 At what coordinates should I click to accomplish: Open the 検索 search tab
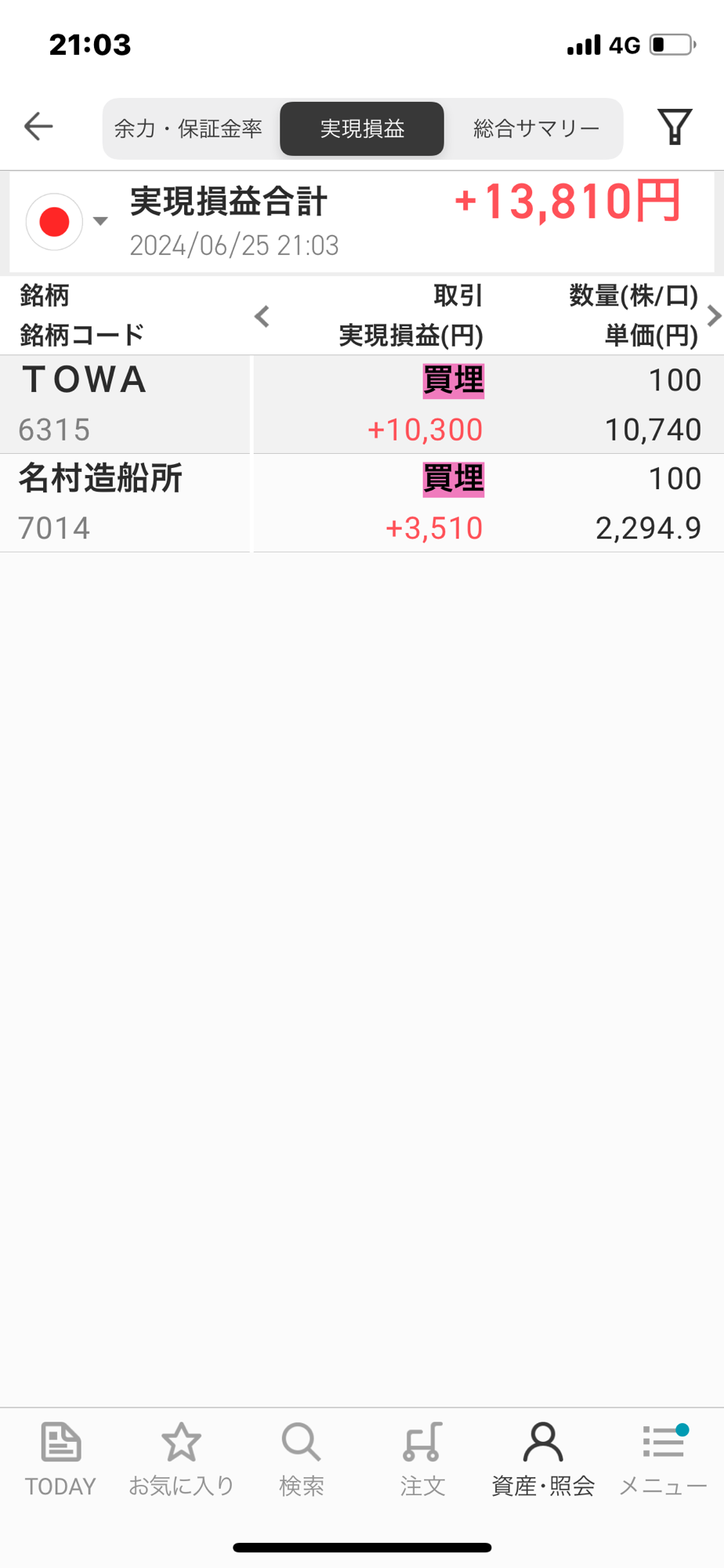(302, 1460)
